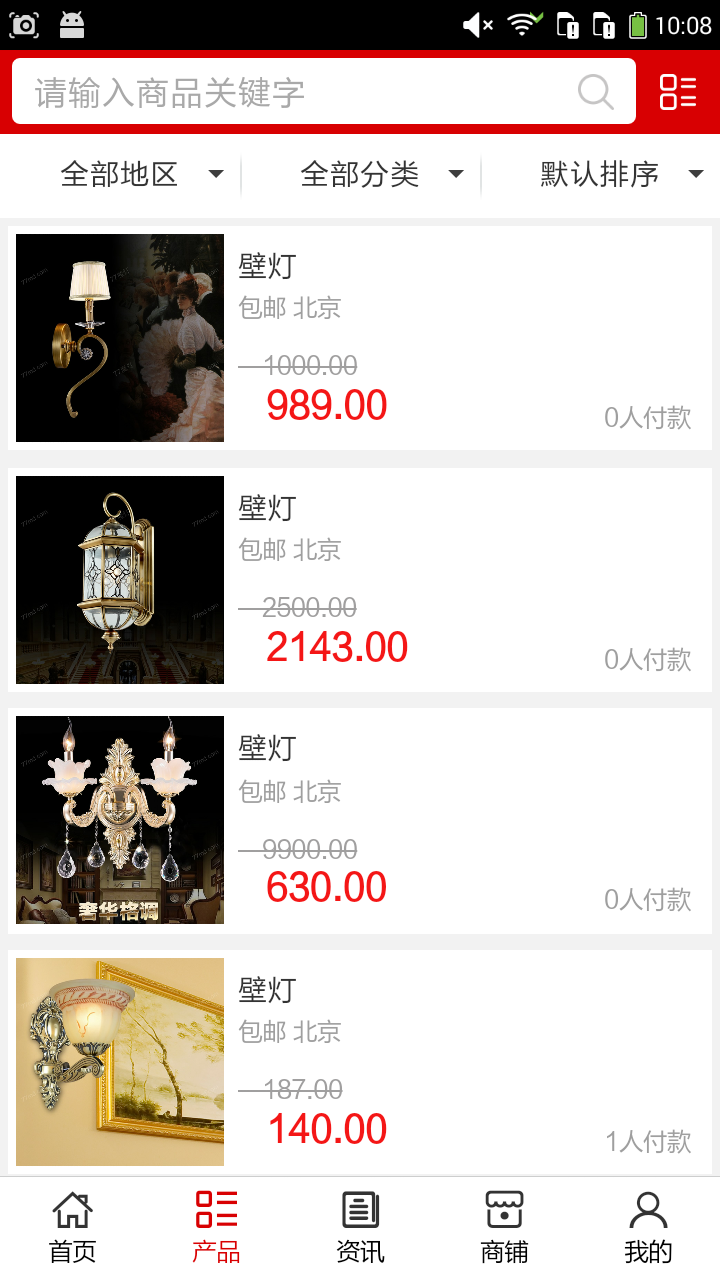The height and width of the screenshot is (1280, 720).
Task: Select the 产品 products tab
Action: 216,1228
